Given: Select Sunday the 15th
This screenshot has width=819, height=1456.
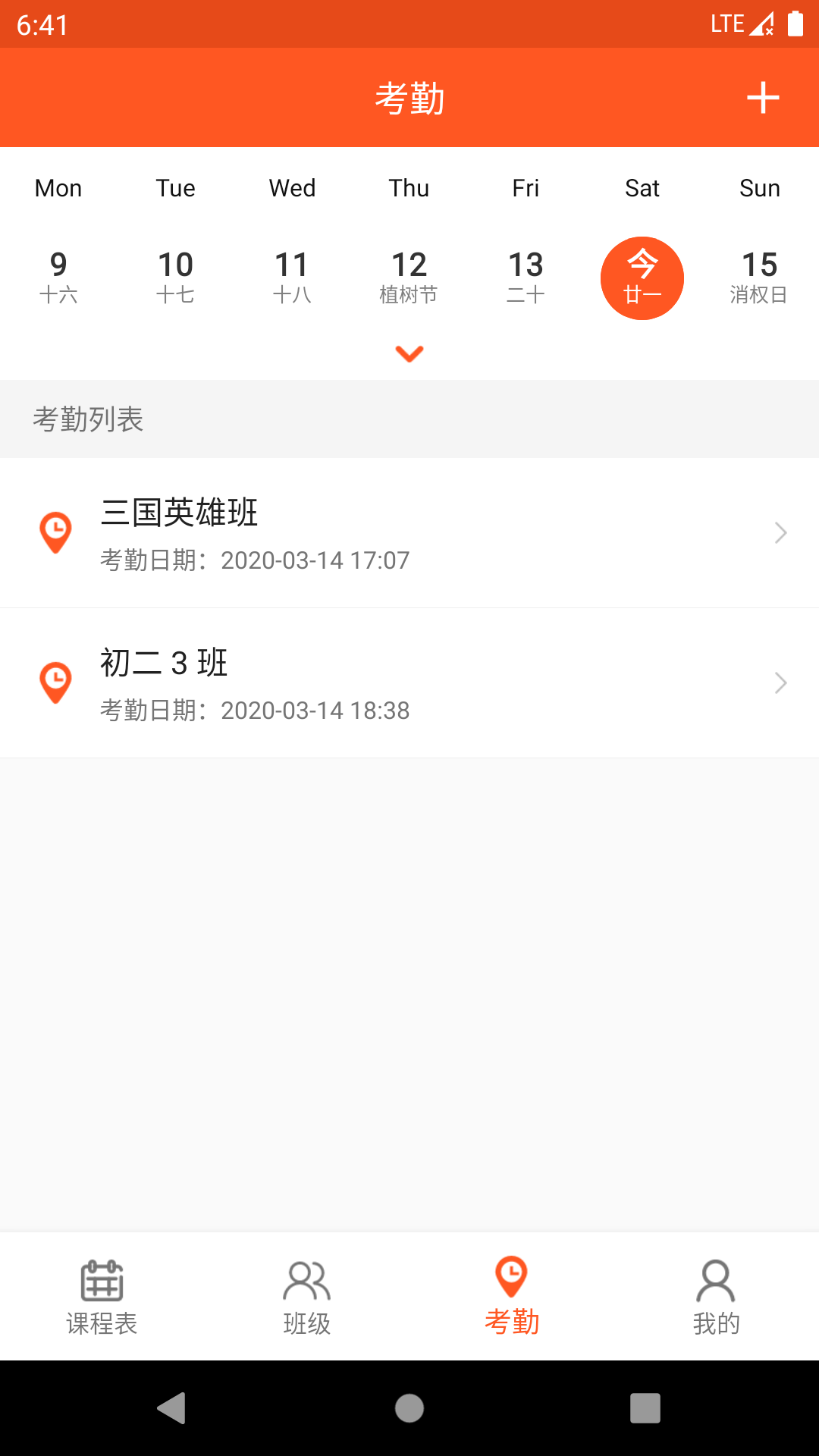Looking at the screenshot, I should coord(759,278).
